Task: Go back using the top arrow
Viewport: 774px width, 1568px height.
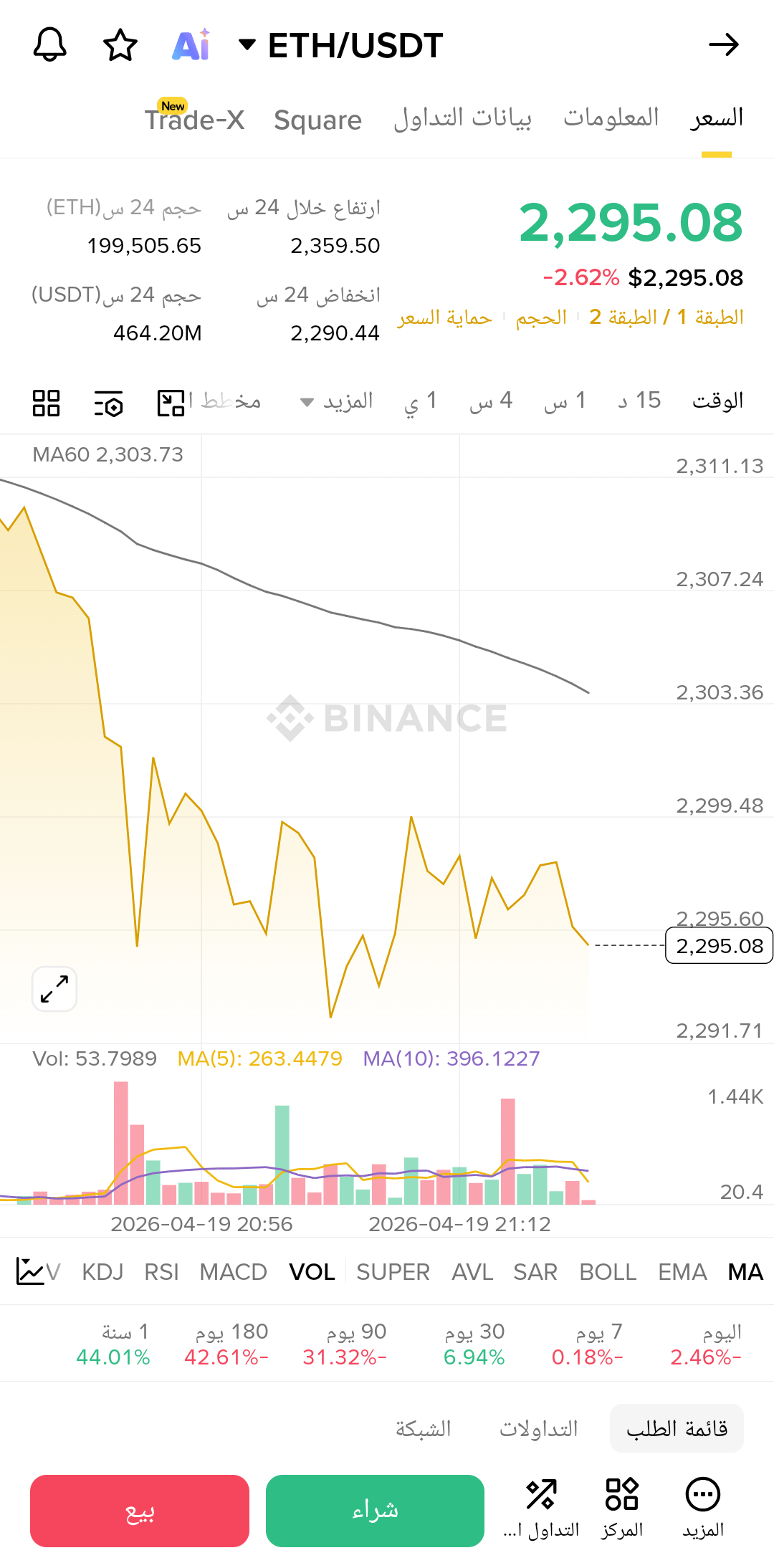Action: [x=723, y=45]
